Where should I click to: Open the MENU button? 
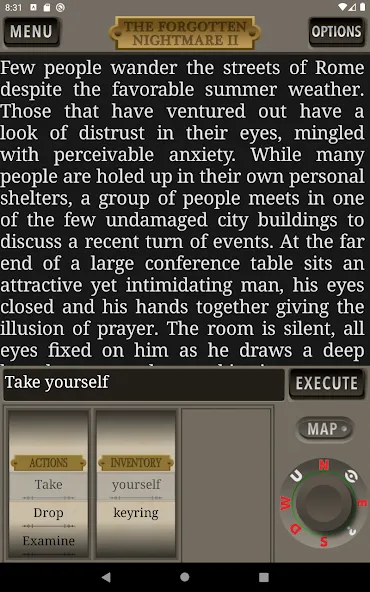(x=32, y=32)
